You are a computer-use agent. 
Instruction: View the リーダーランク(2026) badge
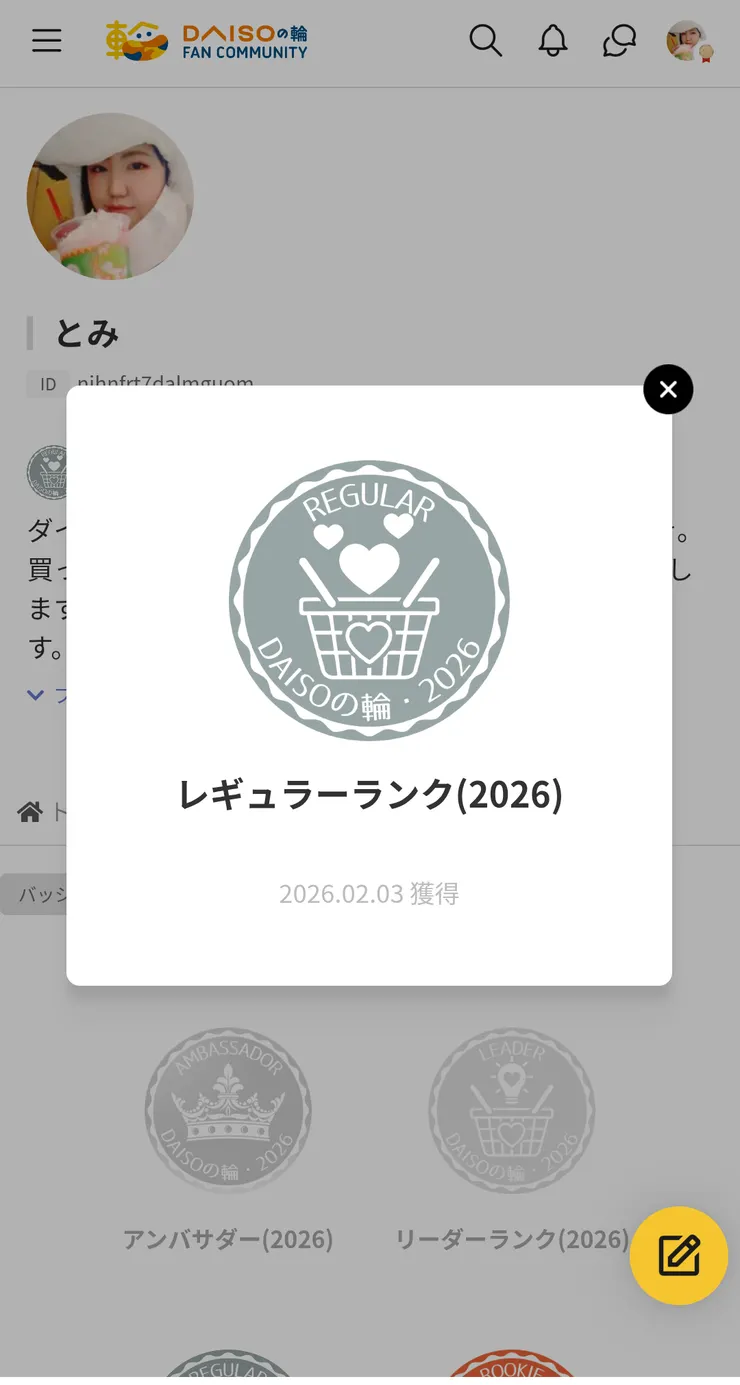point(511,1110)
